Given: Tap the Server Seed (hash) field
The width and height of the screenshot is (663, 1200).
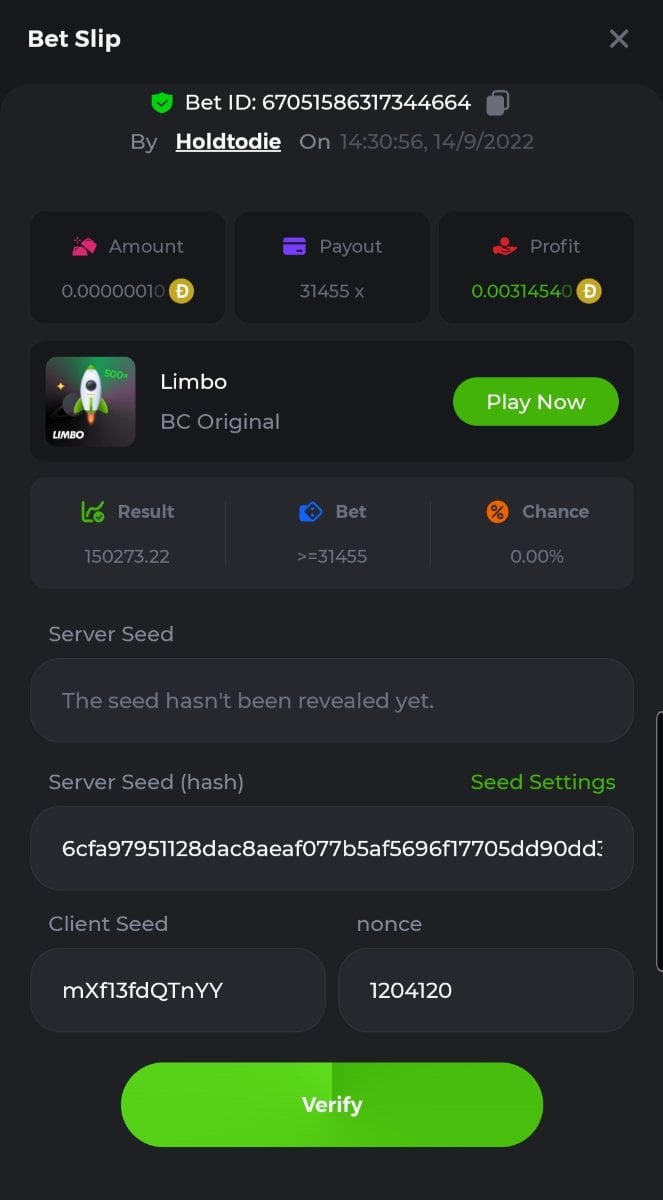Looking at the screenshot, I should click(331, 848).
